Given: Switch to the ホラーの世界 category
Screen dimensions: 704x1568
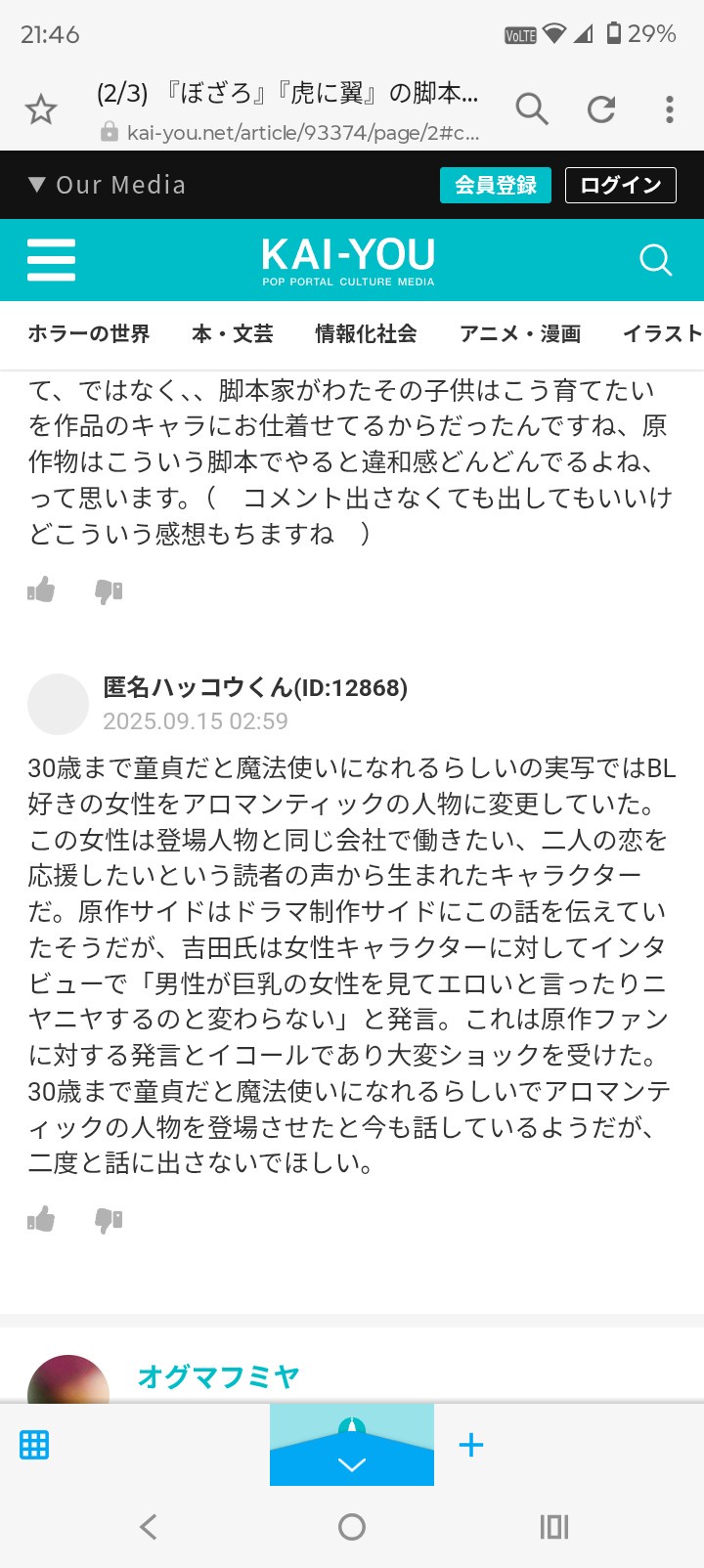Looking at the screenshot, I should 89,334.
